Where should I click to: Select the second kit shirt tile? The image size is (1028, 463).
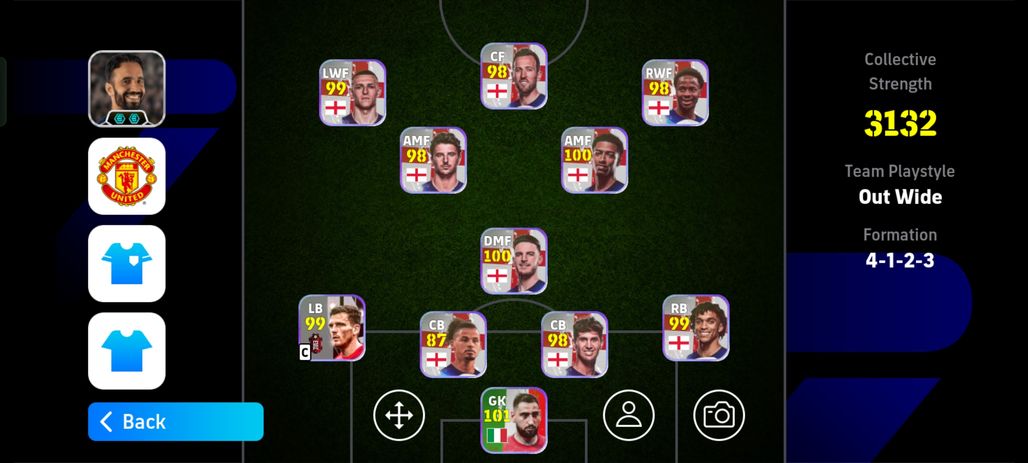click(x=127, y=350)
